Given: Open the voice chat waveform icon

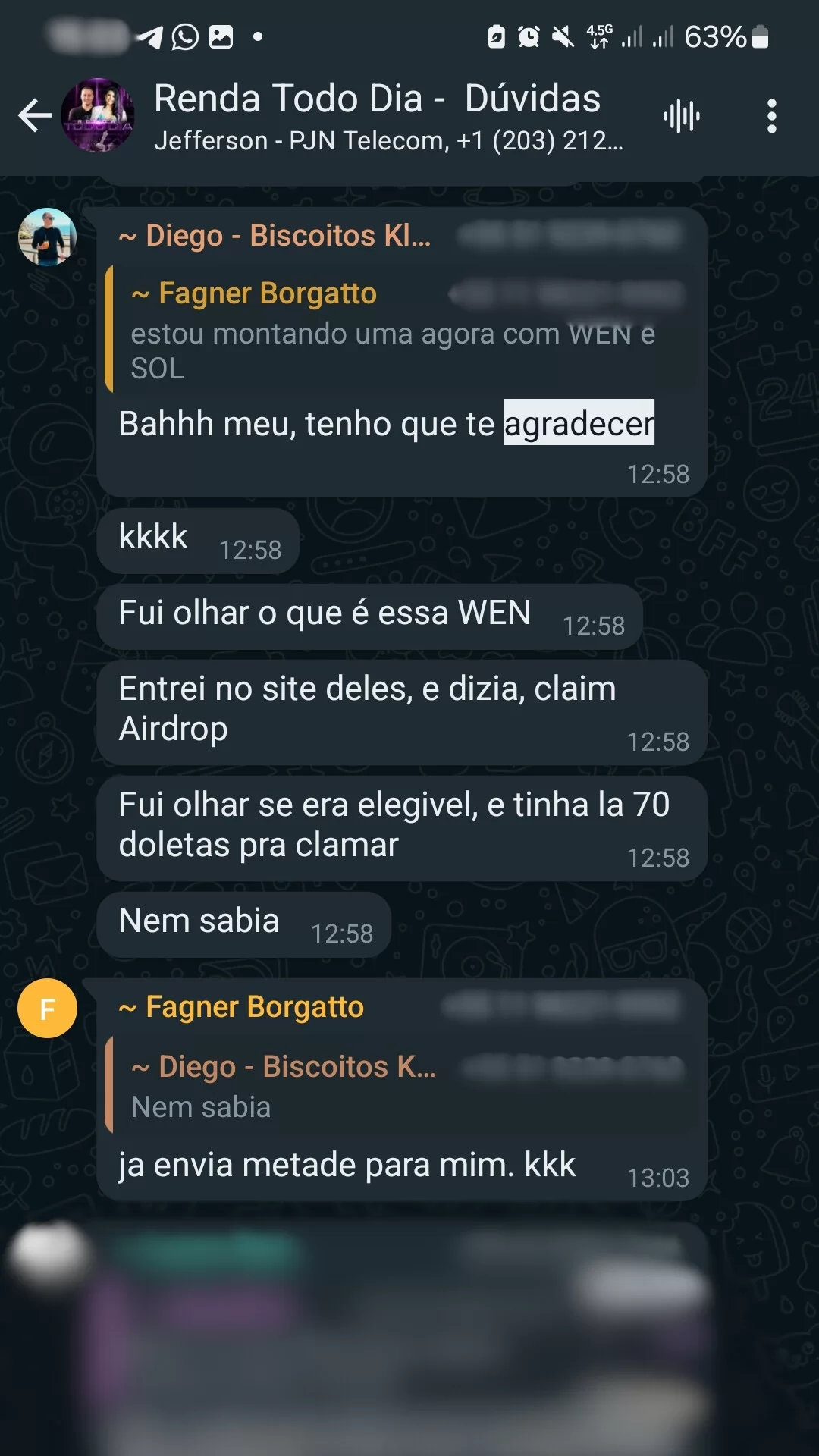Looking at the screenshot, I should point(680,115).
